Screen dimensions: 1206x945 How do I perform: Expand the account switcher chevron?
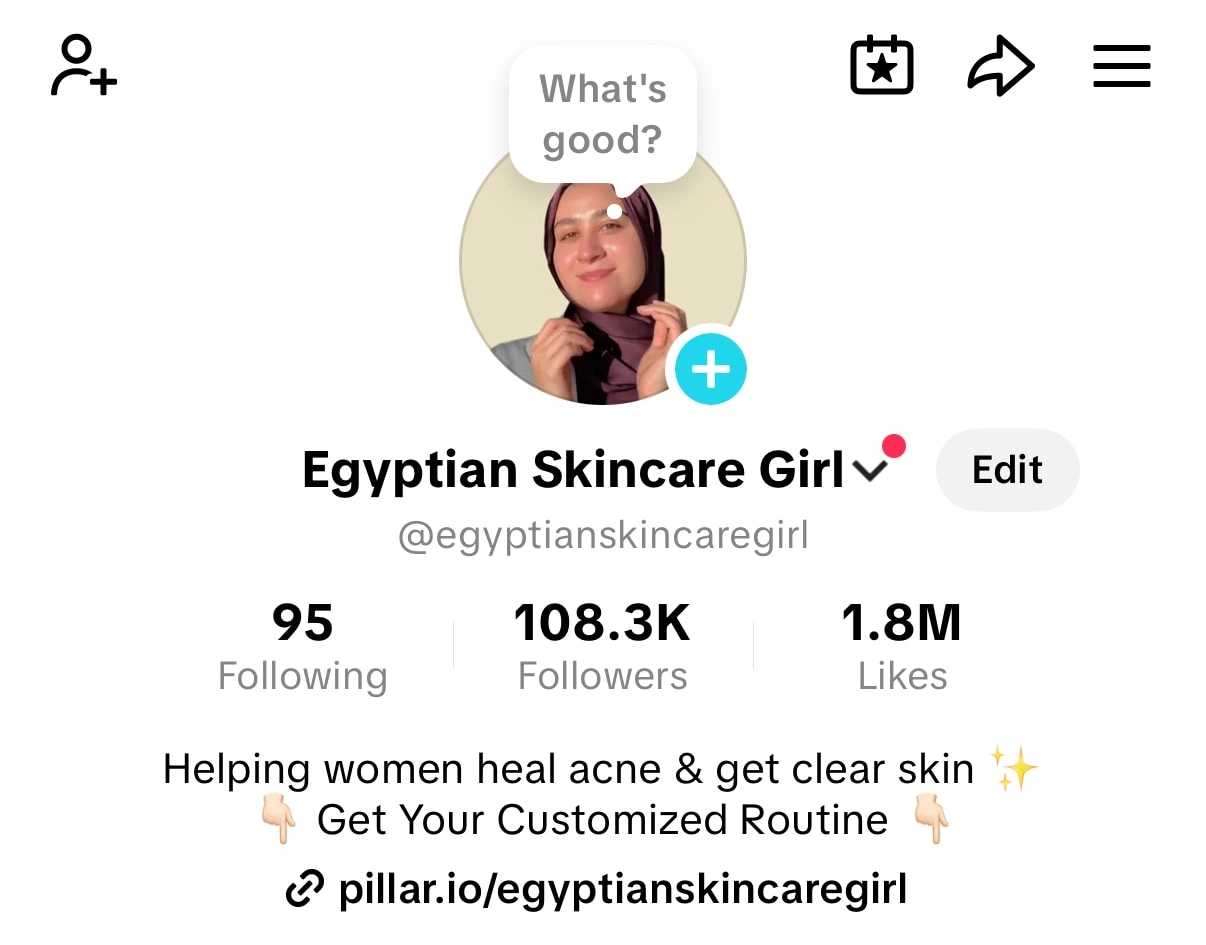(870, 471)
